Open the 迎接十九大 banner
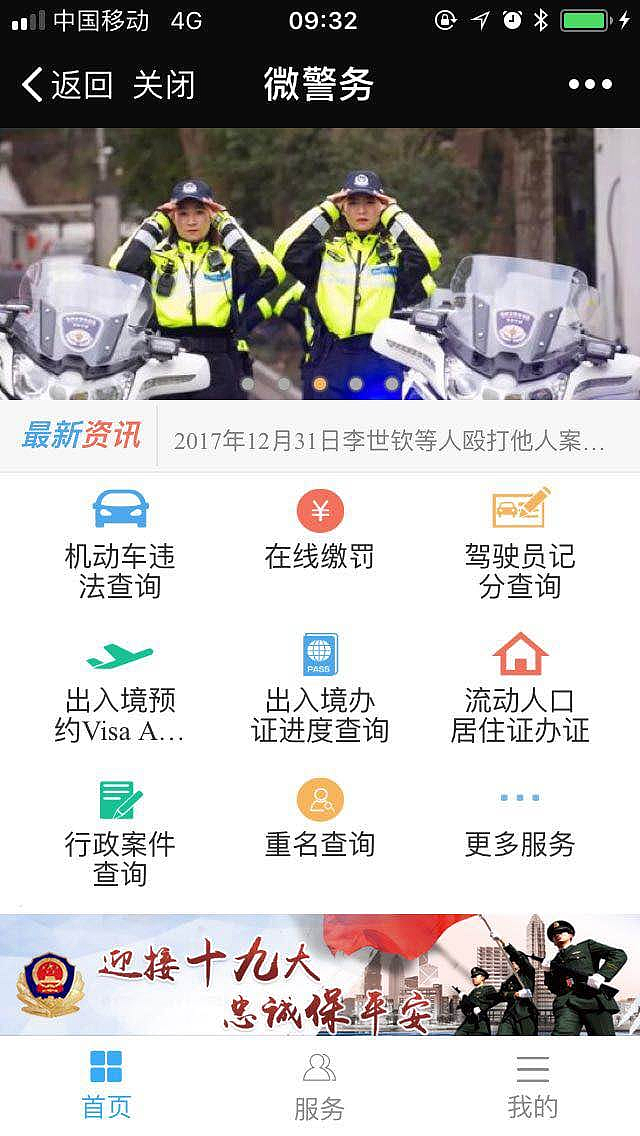 coord(320,974)
